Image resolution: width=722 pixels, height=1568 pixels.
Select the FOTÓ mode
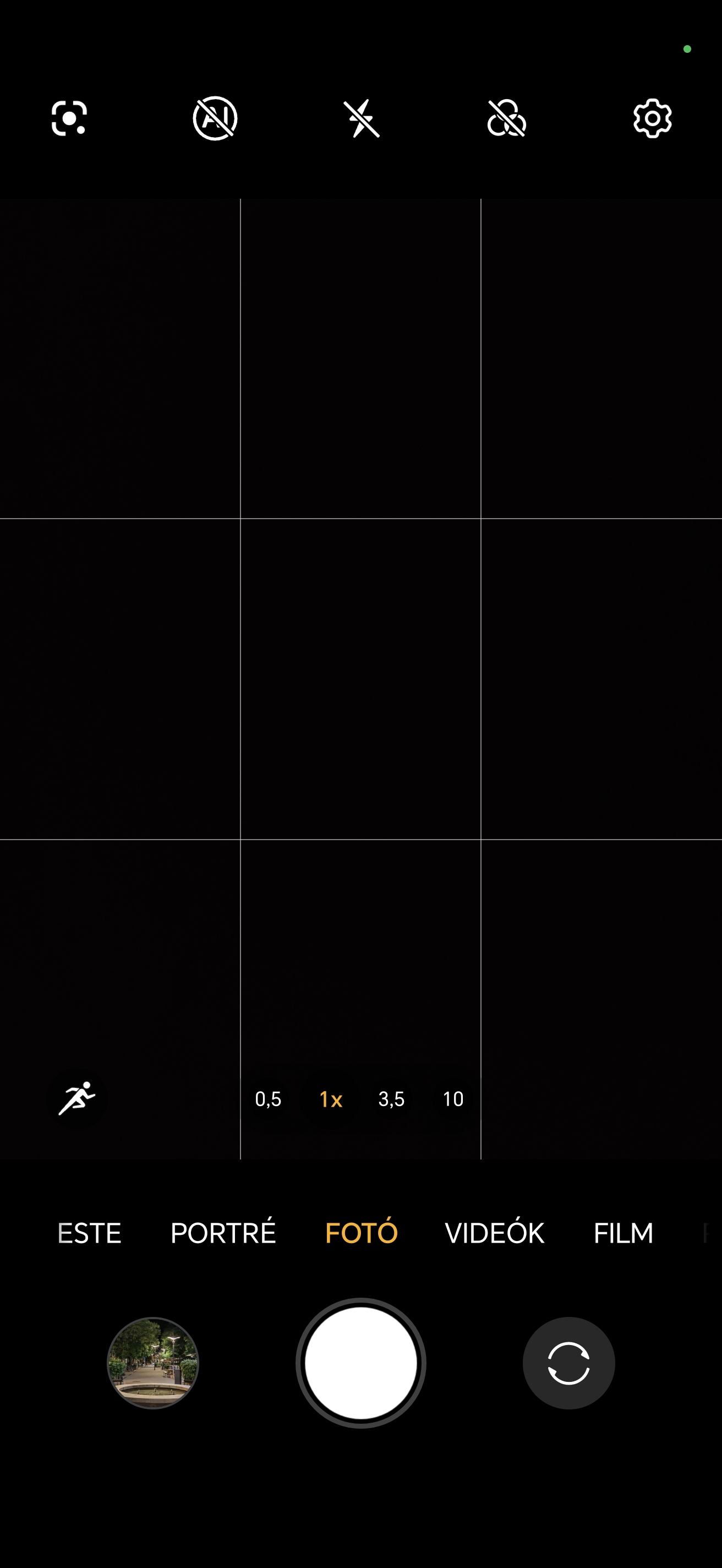tap(362, 1233)
